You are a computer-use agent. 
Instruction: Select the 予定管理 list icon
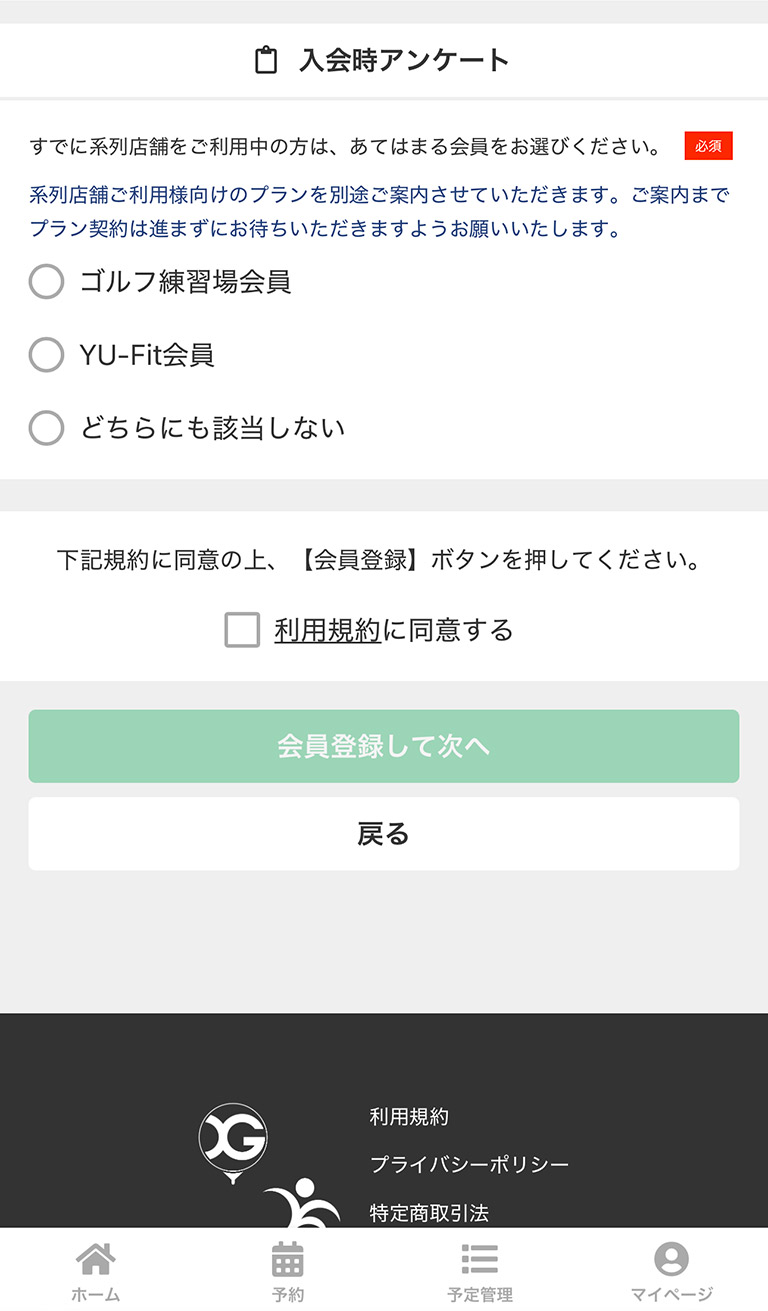tap(479, 1258)
